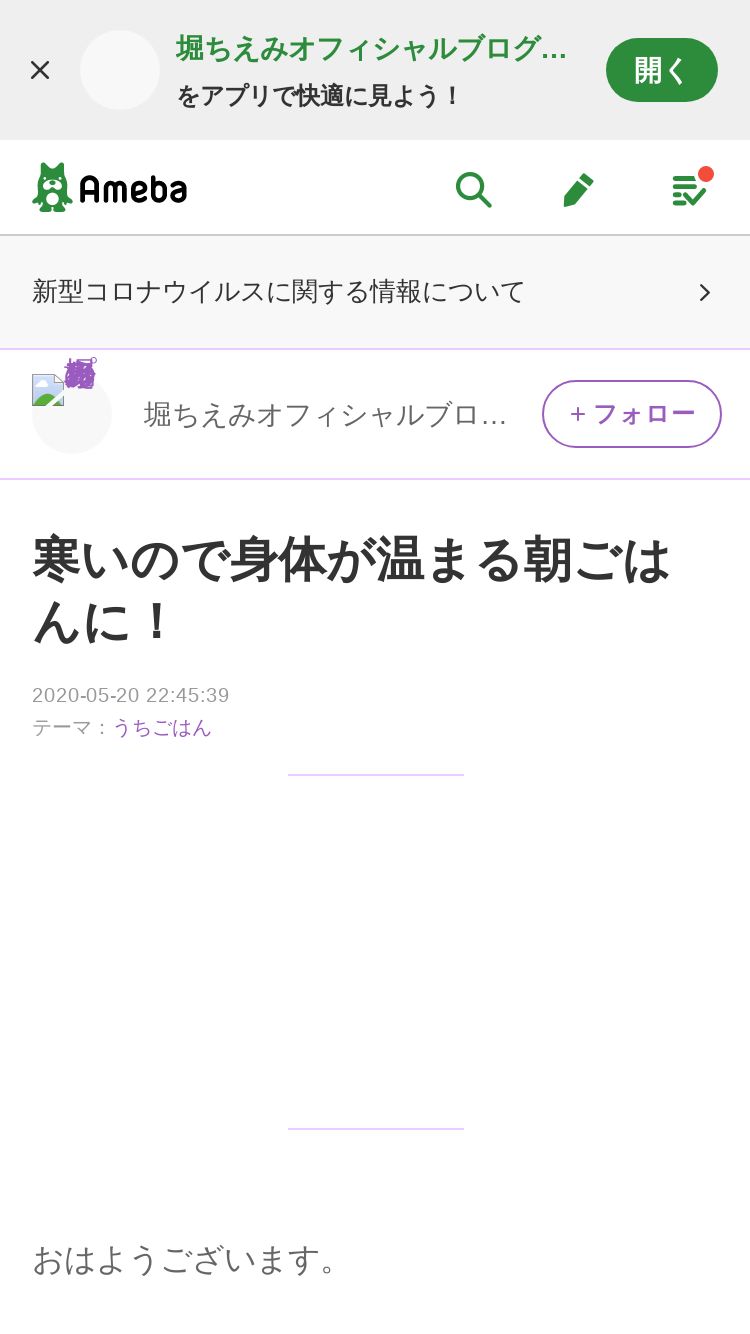Open the search magnifier icon
This screenshot has width=750, height=1334.
click(473, 188)
